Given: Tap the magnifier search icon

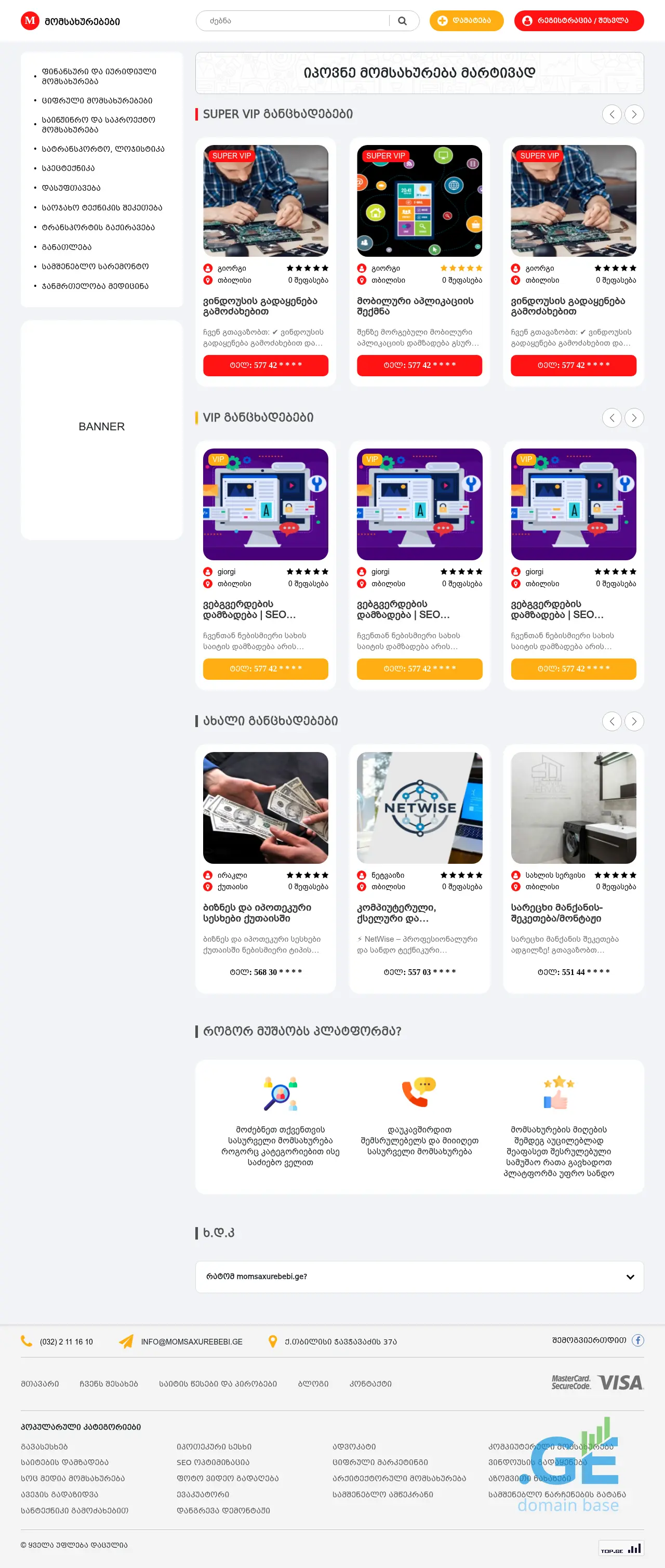Looking at the screenshot, I should tap(402, 21).
